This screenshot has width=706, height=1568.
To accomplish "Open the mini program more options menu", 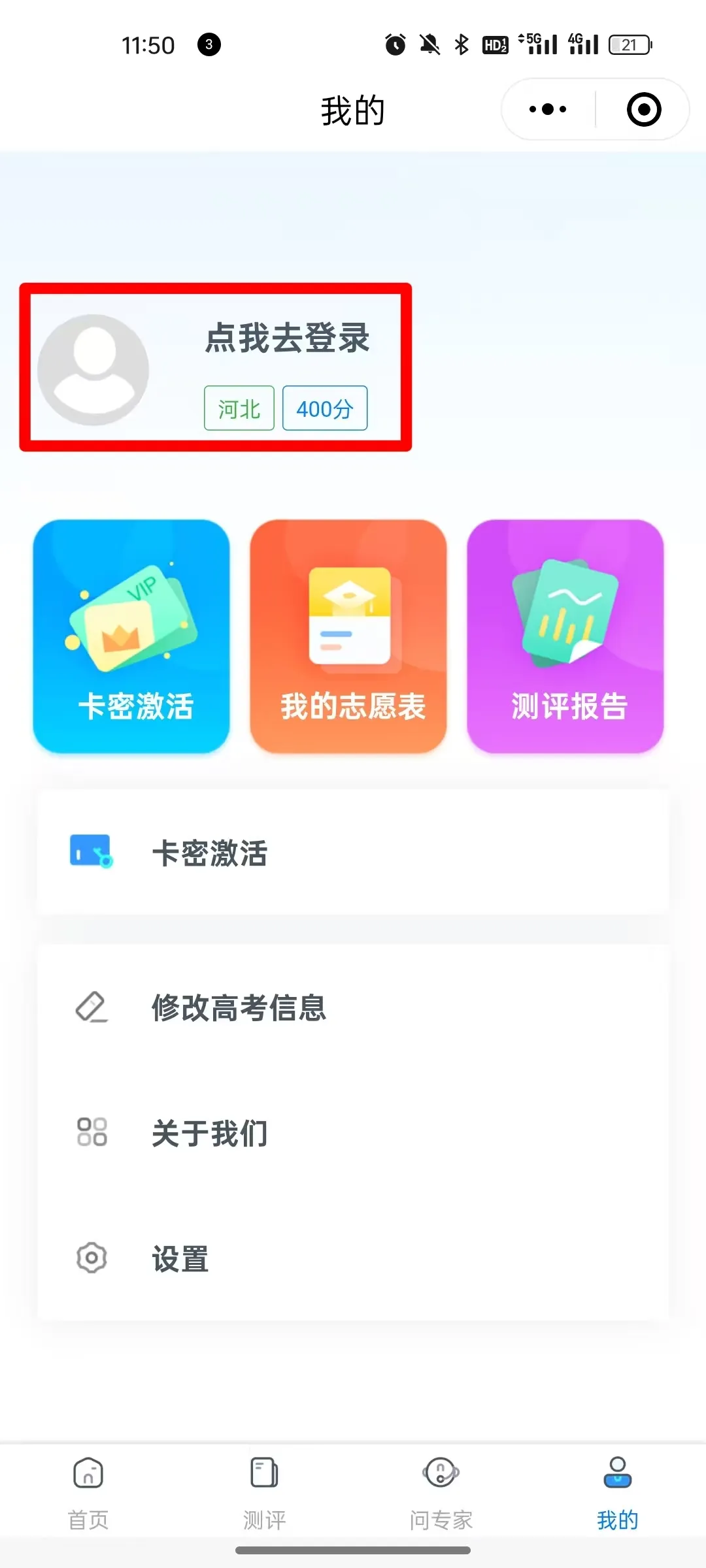I will 548,109.
